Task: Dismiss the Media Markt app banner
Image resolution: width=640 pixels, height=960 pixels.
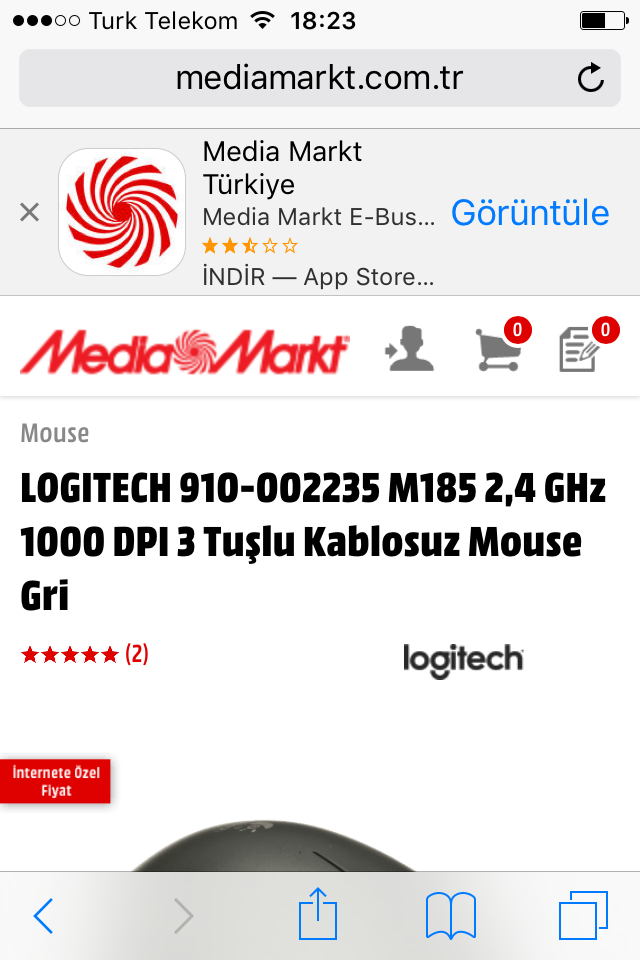Action: tap(30, 212)
